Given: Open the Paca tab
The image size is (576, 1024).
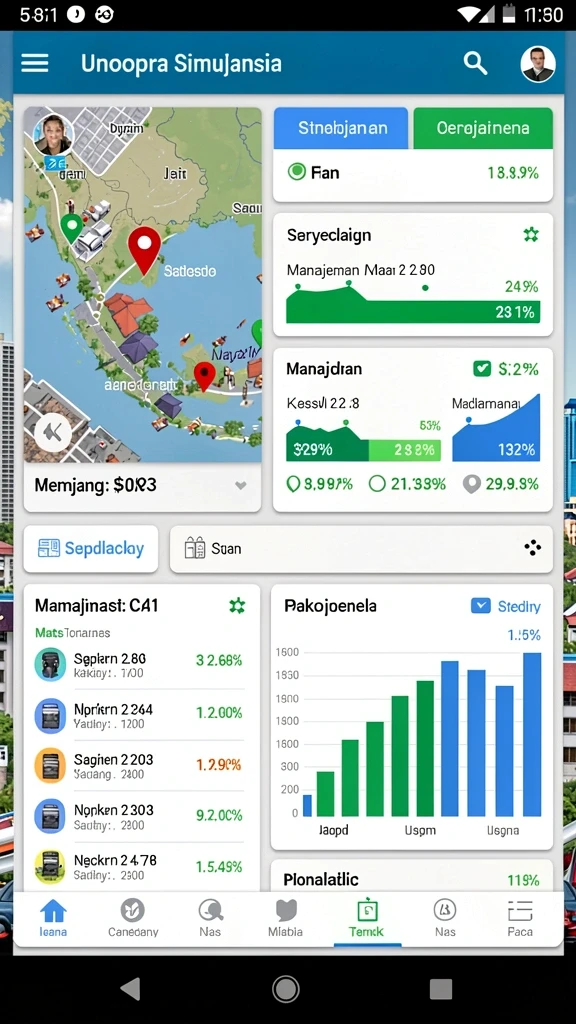Looking at the screenshot, I should coord(520,918).
